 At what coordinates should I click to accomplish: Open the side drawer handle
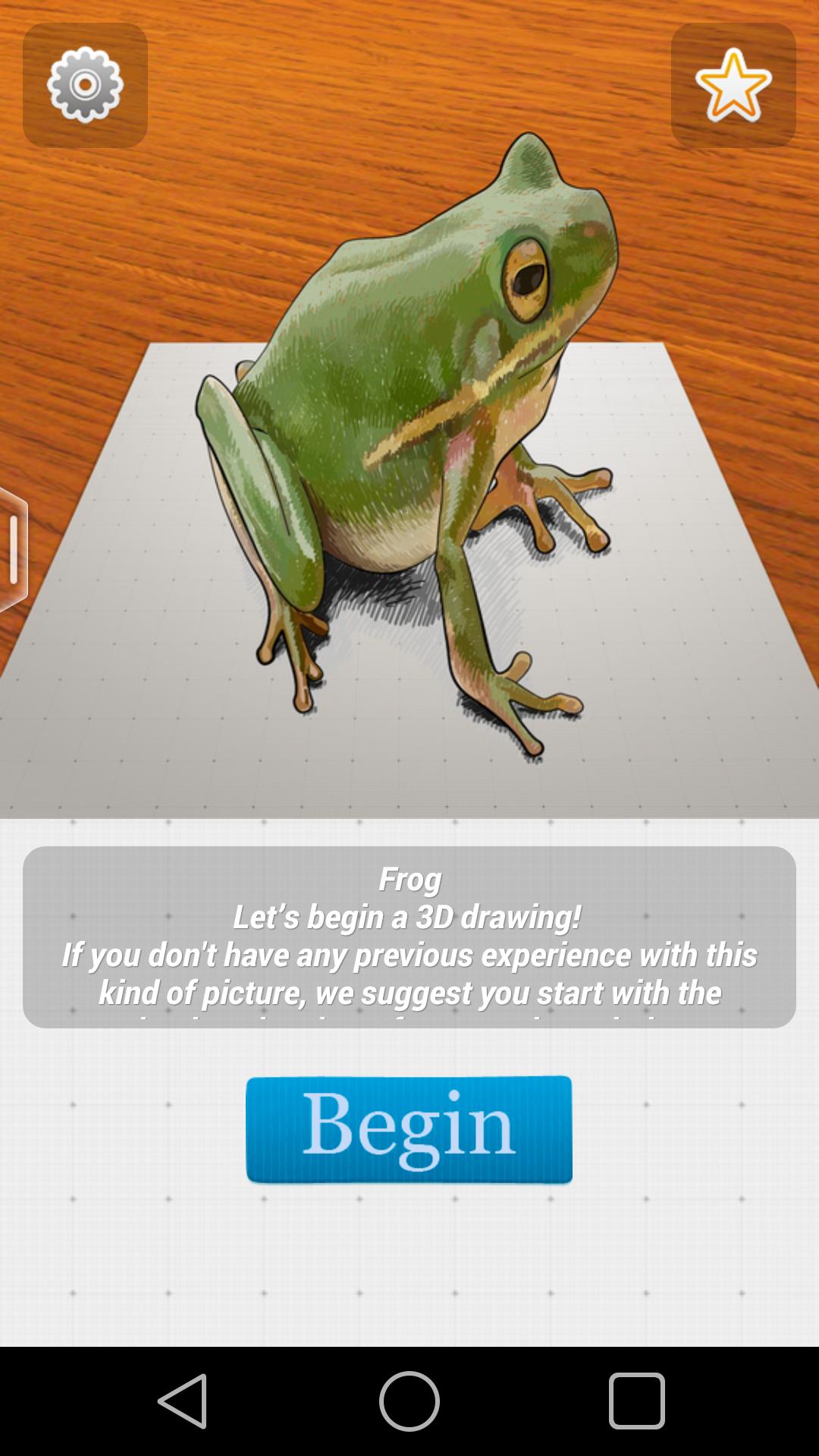coord(14,550)
